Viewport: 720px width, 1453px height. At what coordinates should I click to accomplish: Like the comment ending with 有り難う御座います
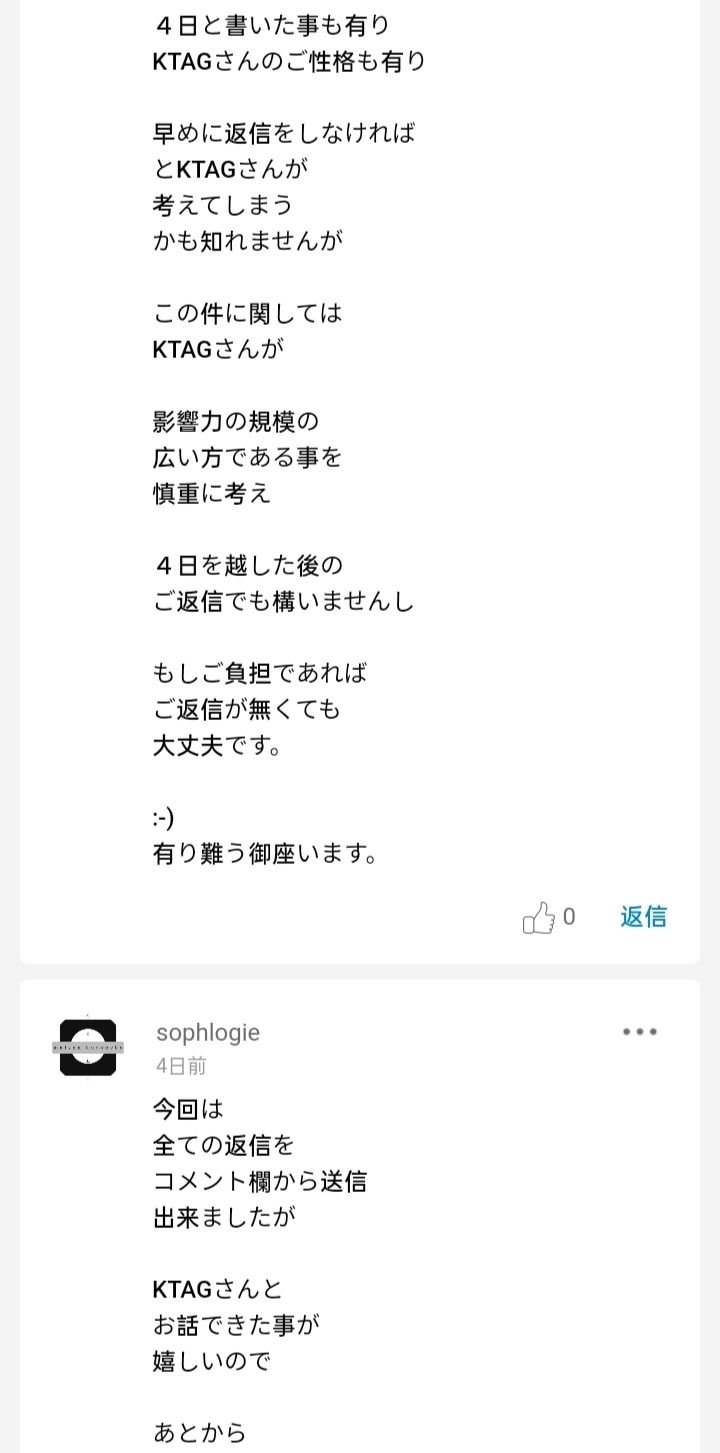pyautogui.click(x=539, y=917)
